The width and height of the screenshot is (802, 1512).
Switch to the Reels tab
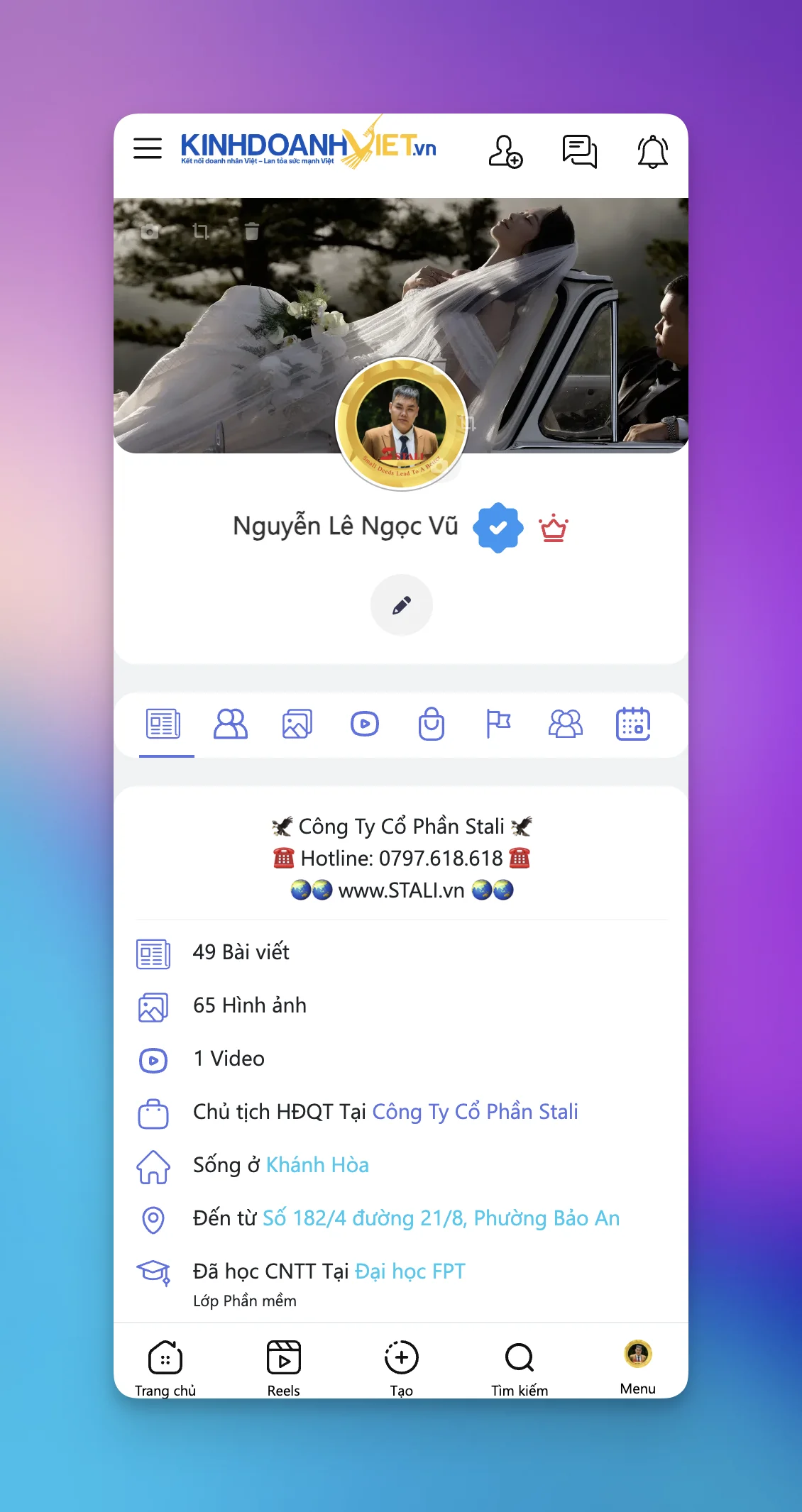click(x=283, y=1367)
